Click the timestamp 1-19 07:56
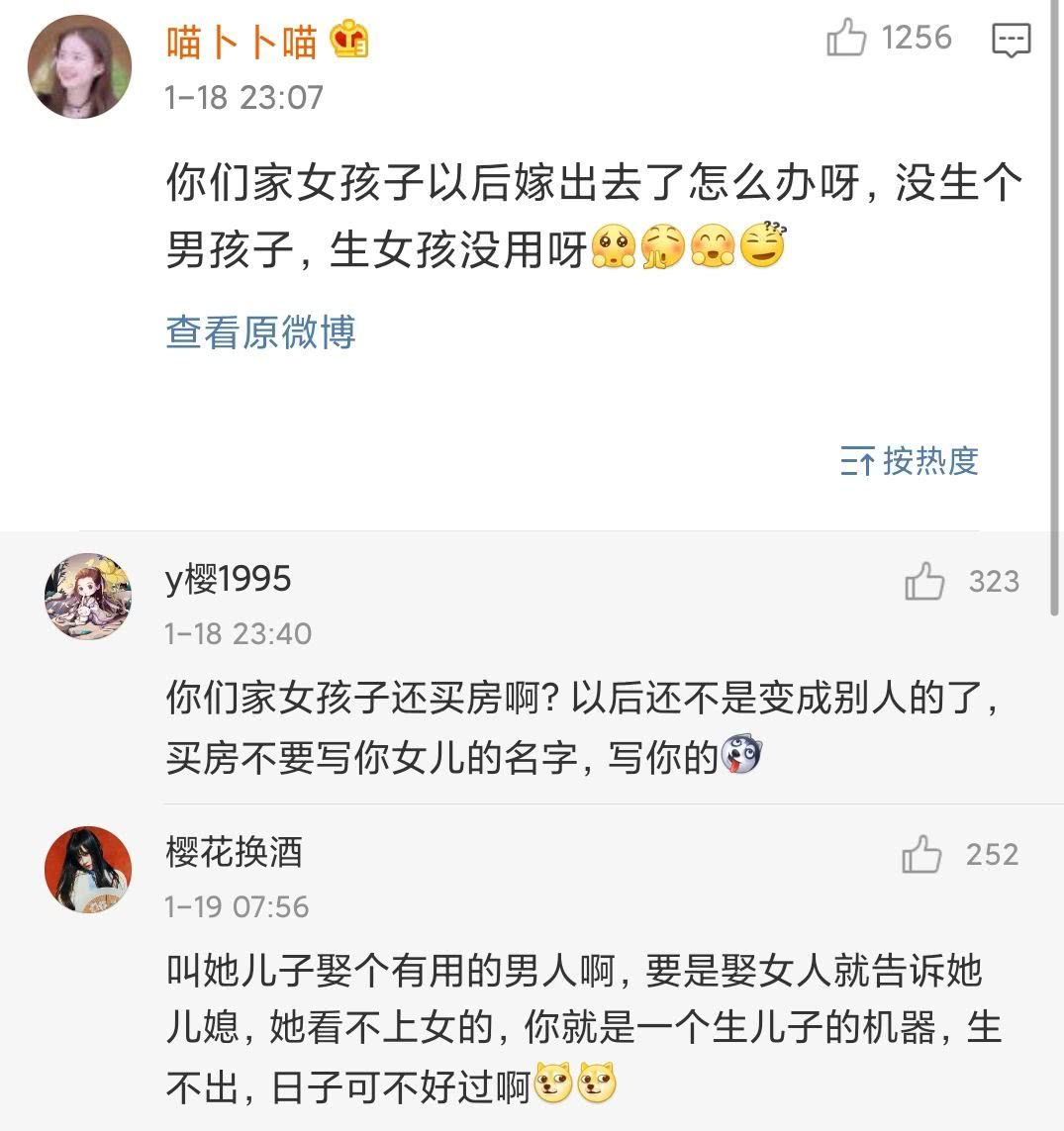 coord(237,904)
